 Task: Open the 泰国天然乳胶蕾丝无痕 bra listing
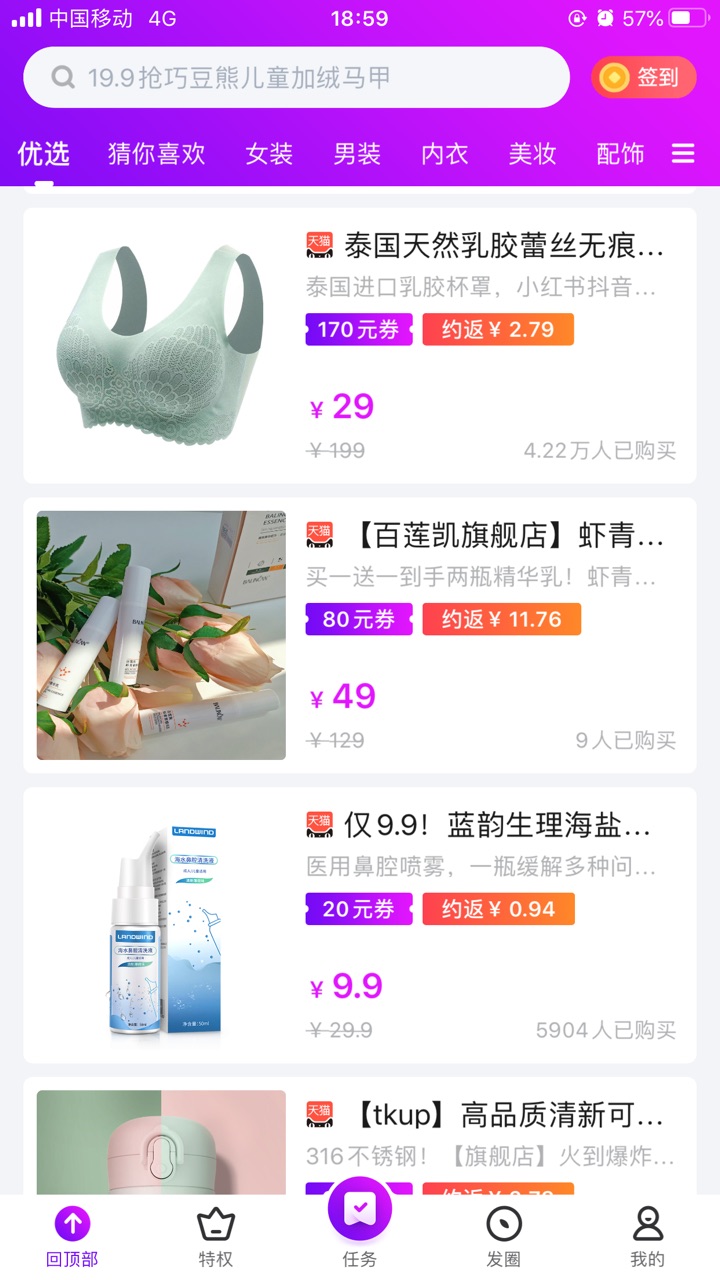[360, 346]
